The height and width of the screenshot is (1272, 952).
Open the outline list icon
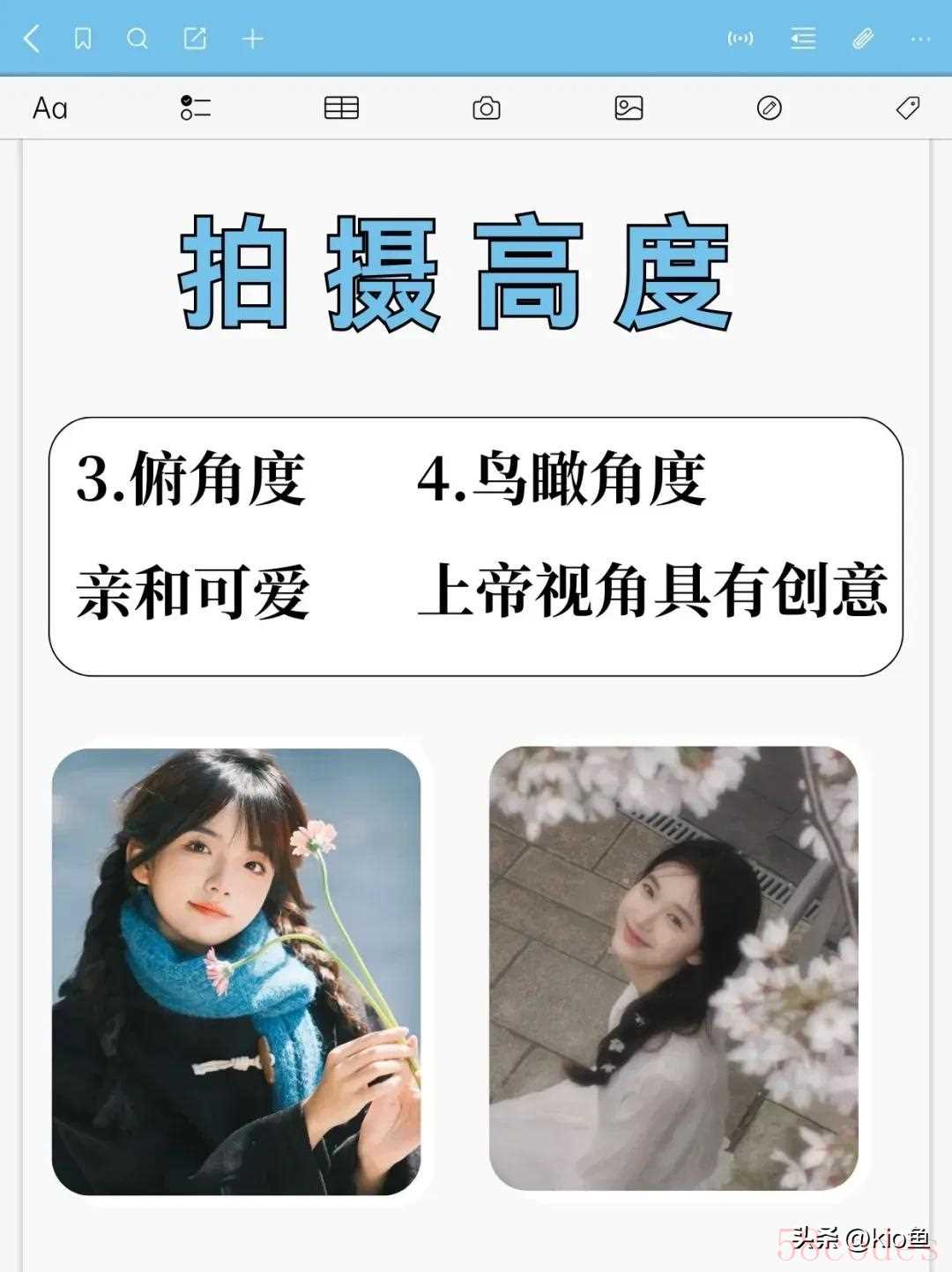[803, 39]
